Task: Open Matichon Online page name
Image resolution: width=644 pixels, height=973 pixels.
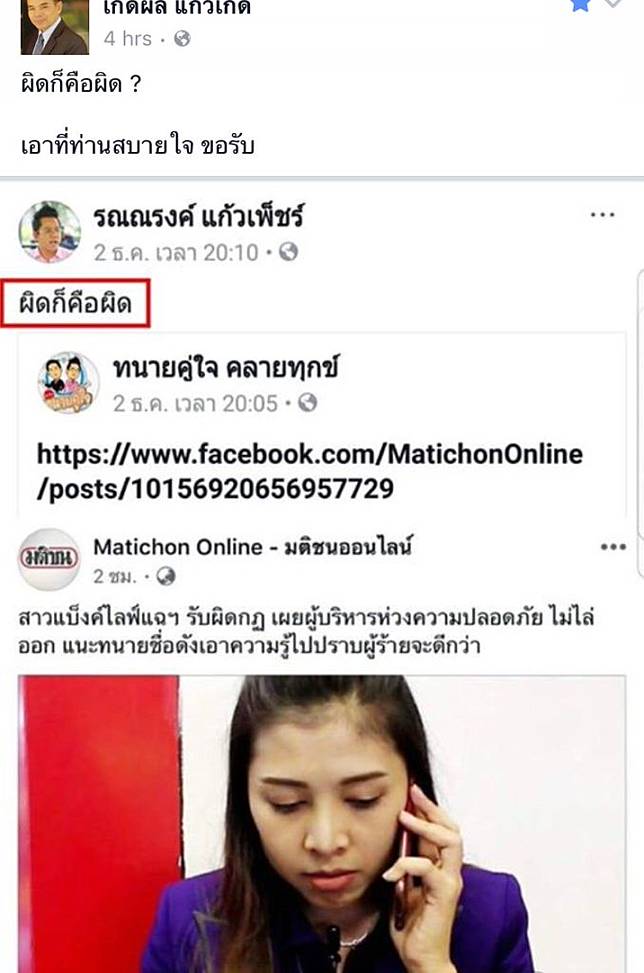Action: (x=252, y=547)
